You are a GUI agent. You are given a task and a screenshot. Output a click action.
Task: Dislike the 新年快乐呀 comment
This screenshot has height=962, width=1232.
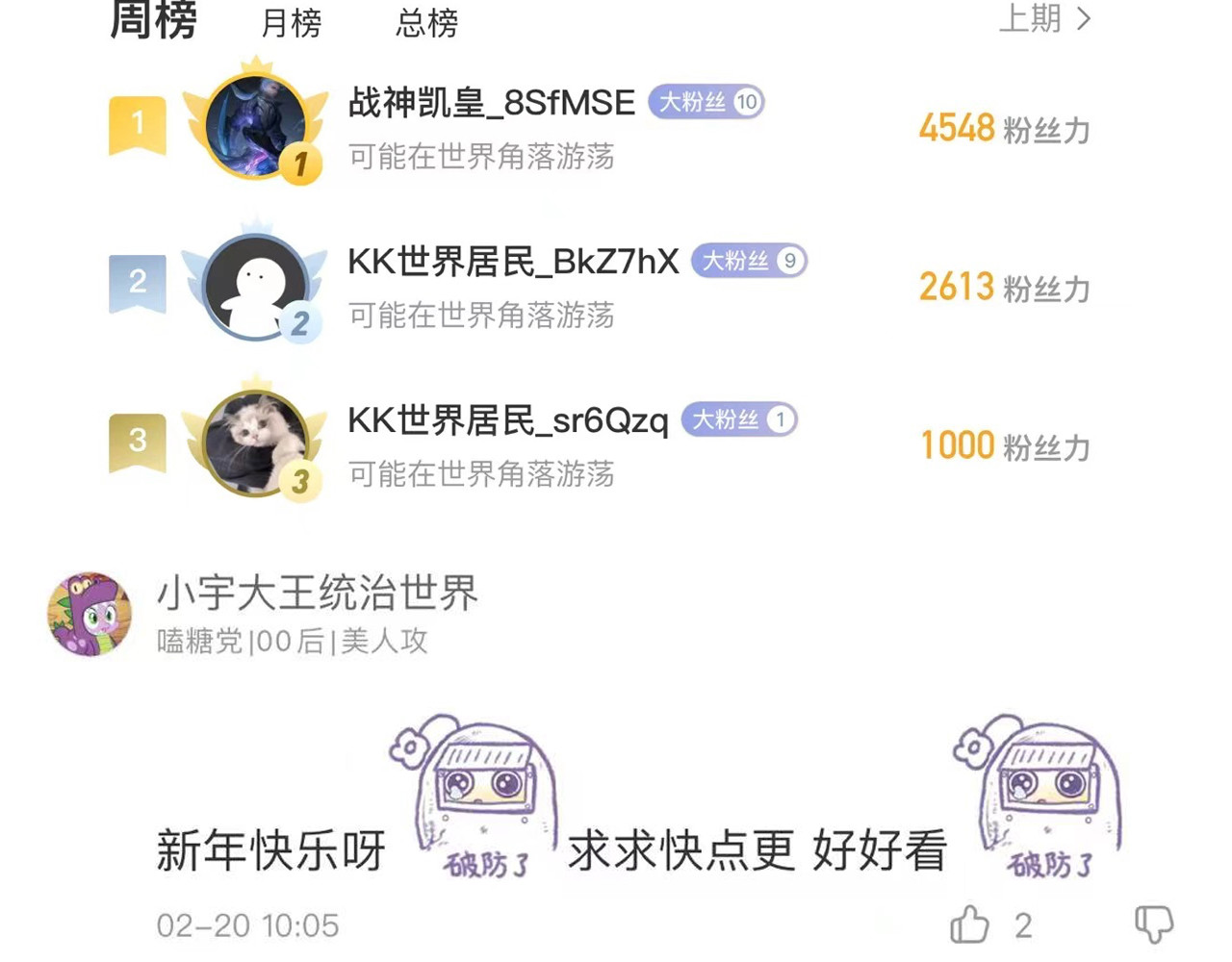[x=1153, y=924]
